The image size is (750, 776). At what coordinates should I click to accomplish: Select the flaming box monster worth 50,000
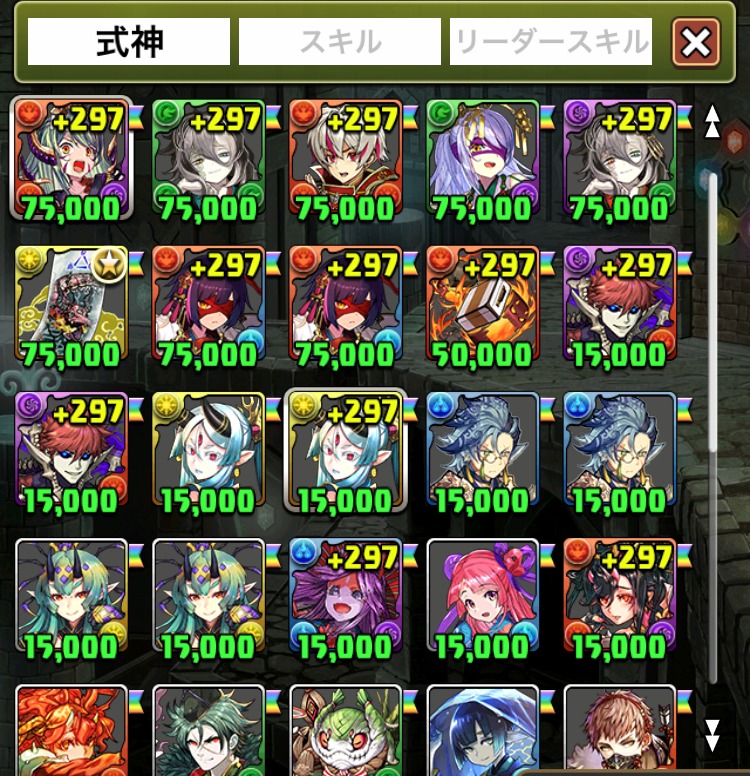pyautogui.click(x=482, y=305)
